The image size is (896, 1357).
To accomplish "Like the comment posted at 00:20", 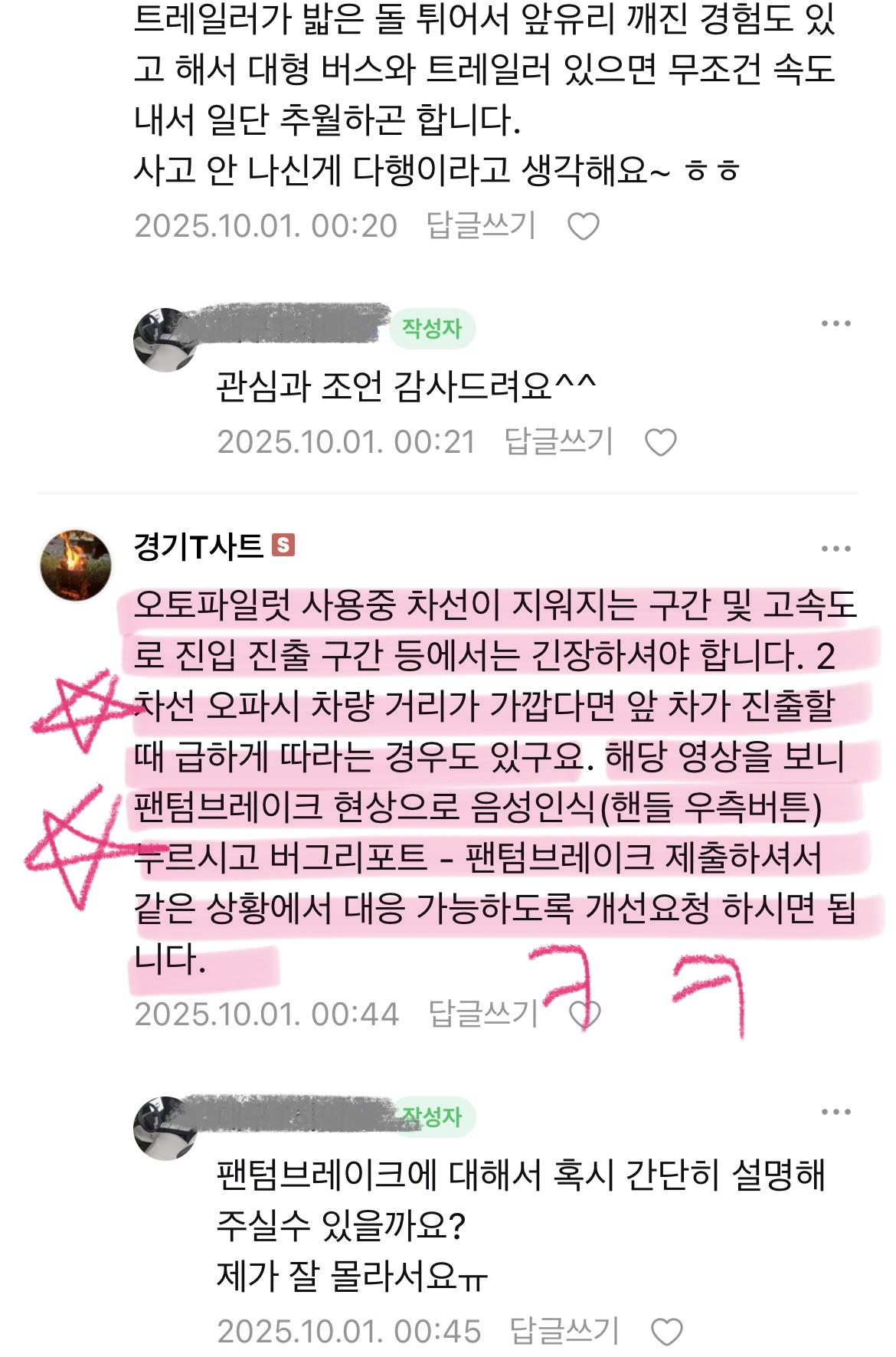I will coord(583,227).
